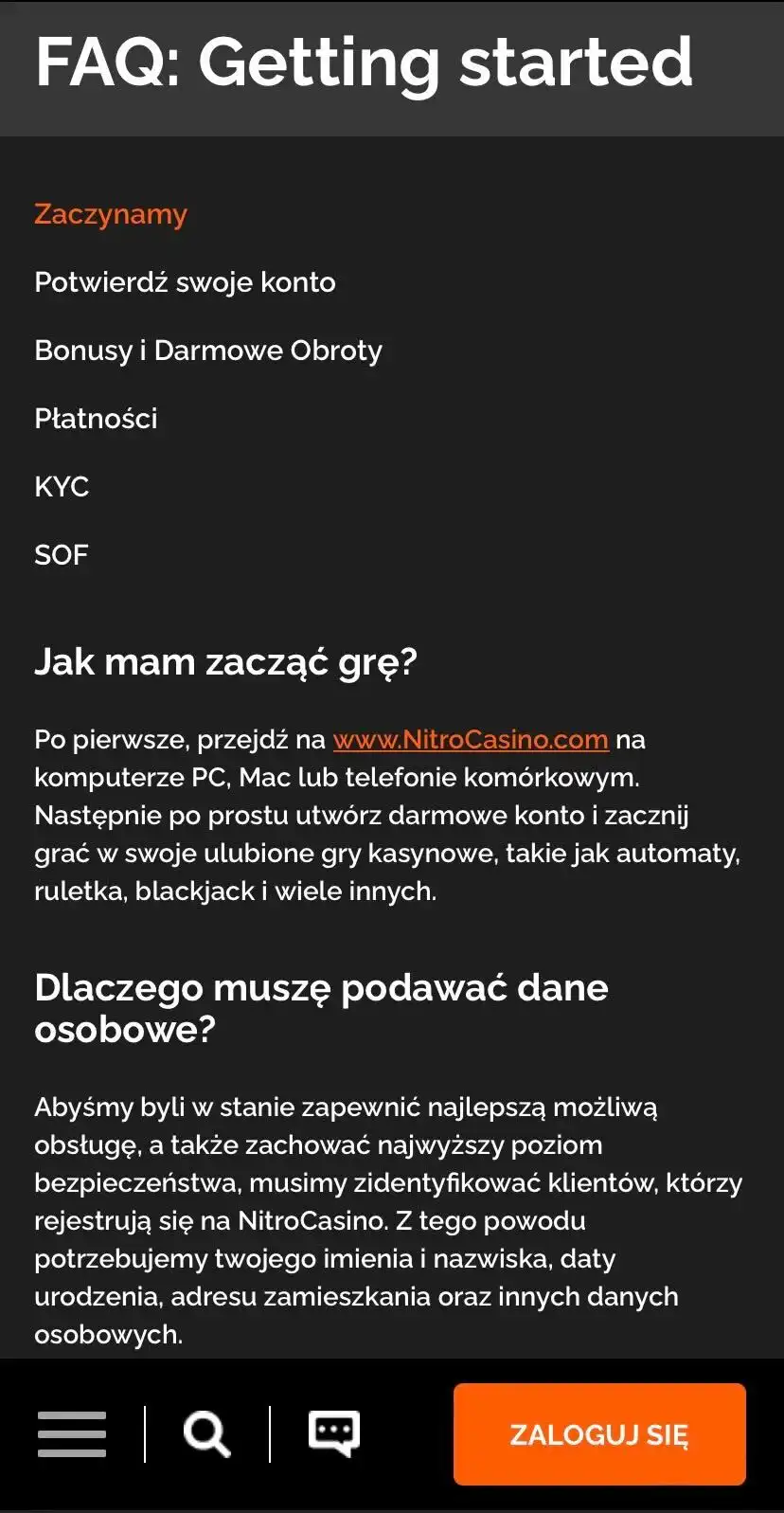The width and height of the screenshot is (784, 1513).
Task: Select the Zaczynamy section
Action: (111, 214)
